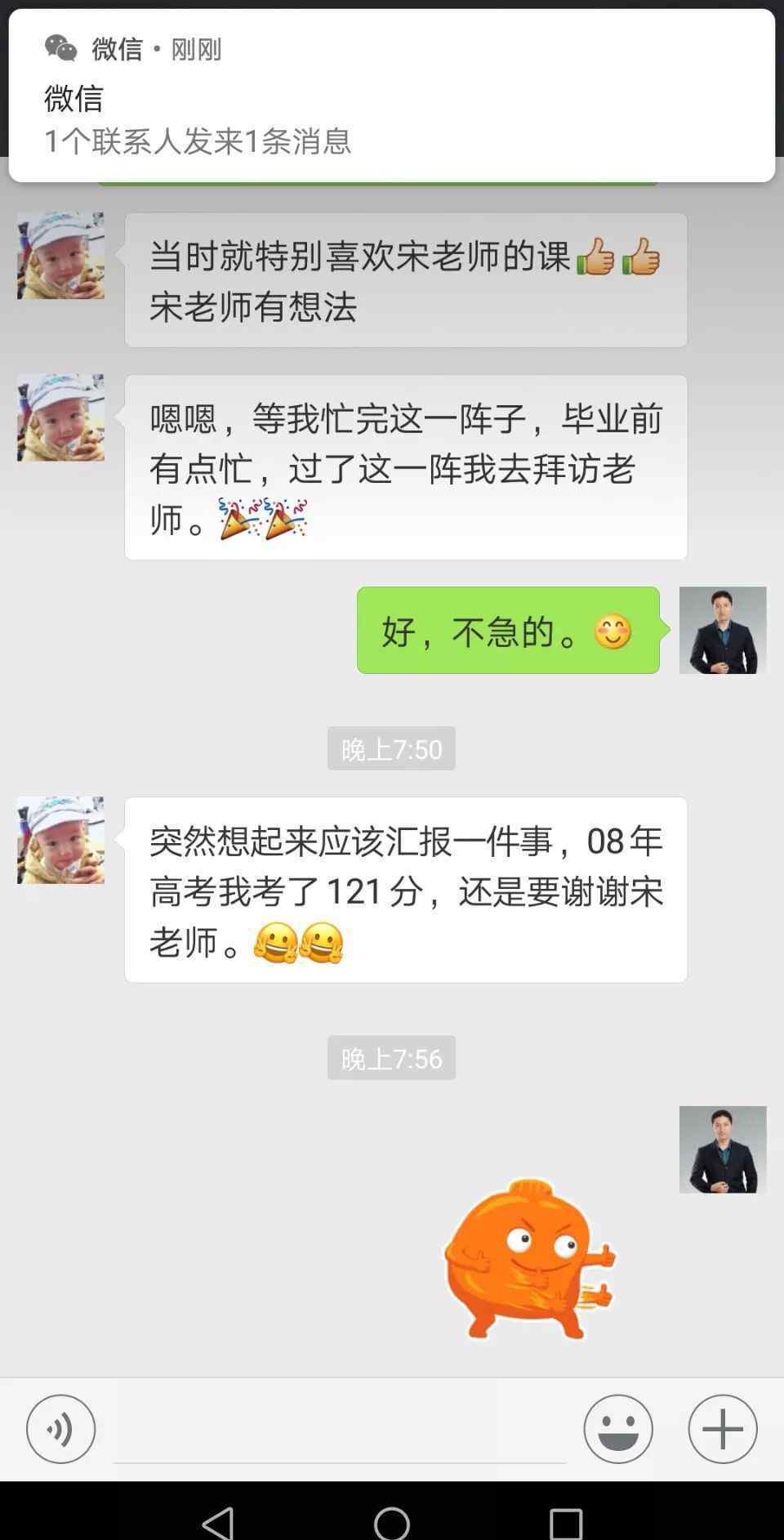Open contact avatar beside the 121分 message

point(61,840)
